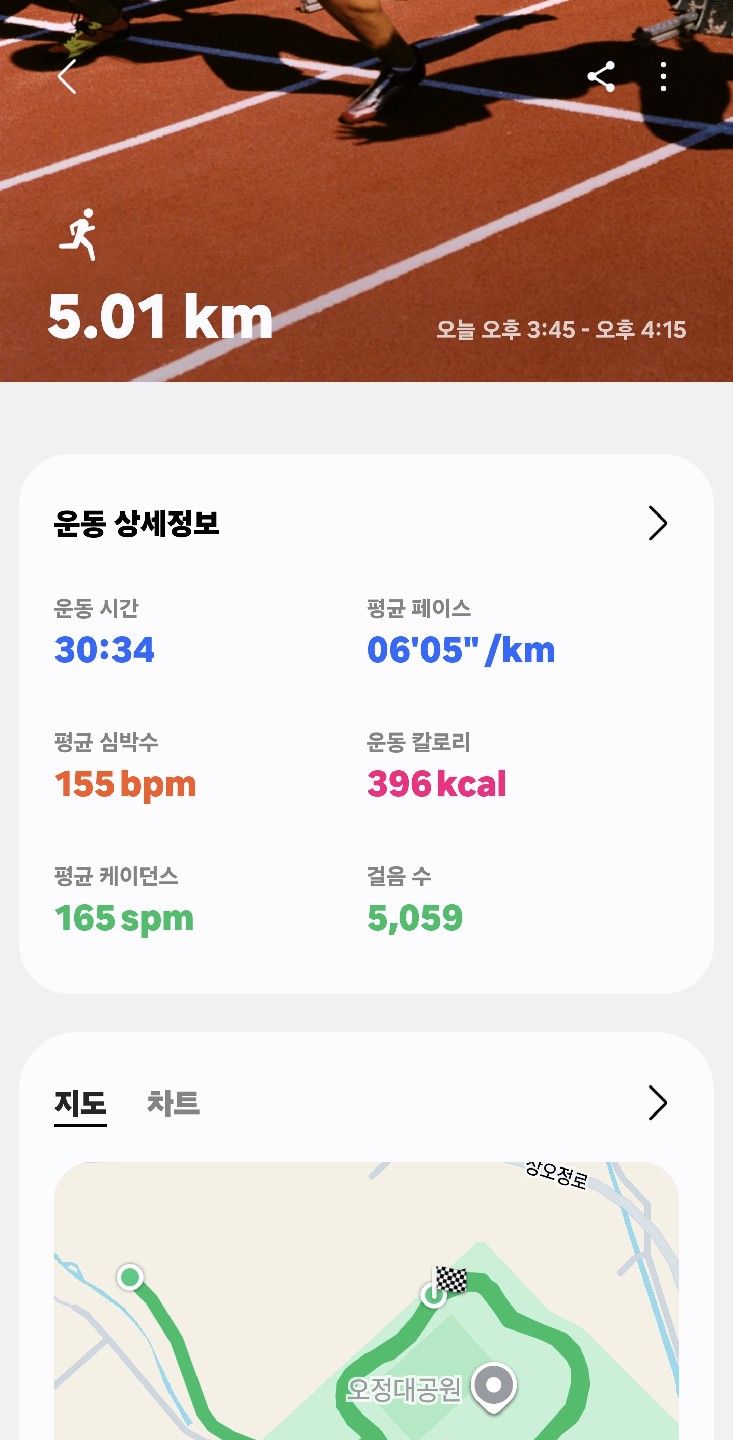The height and width of the screenshot is (1440, 733).
Task: Open the map detail view via chevron
Action: [x=657, y=1103]
